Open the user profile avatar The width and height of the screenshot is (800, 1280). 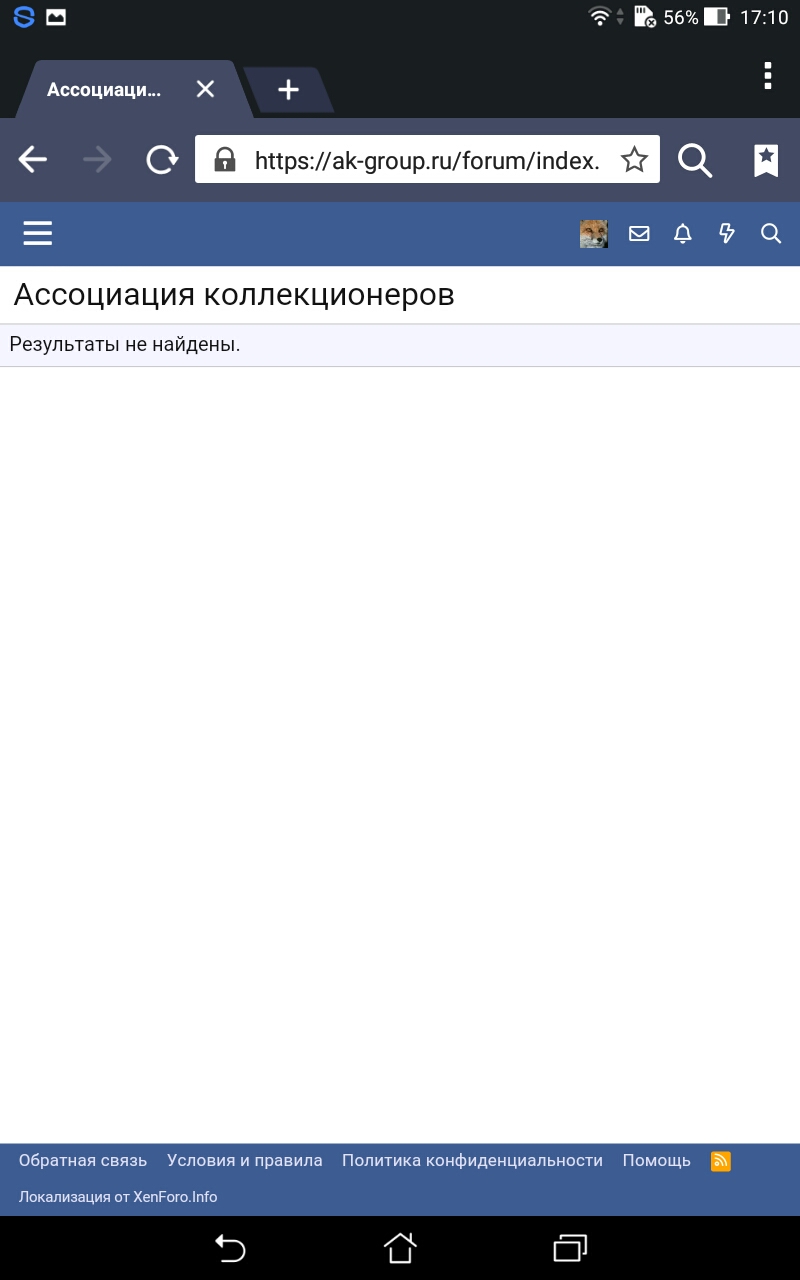click(x=594, y=234)
